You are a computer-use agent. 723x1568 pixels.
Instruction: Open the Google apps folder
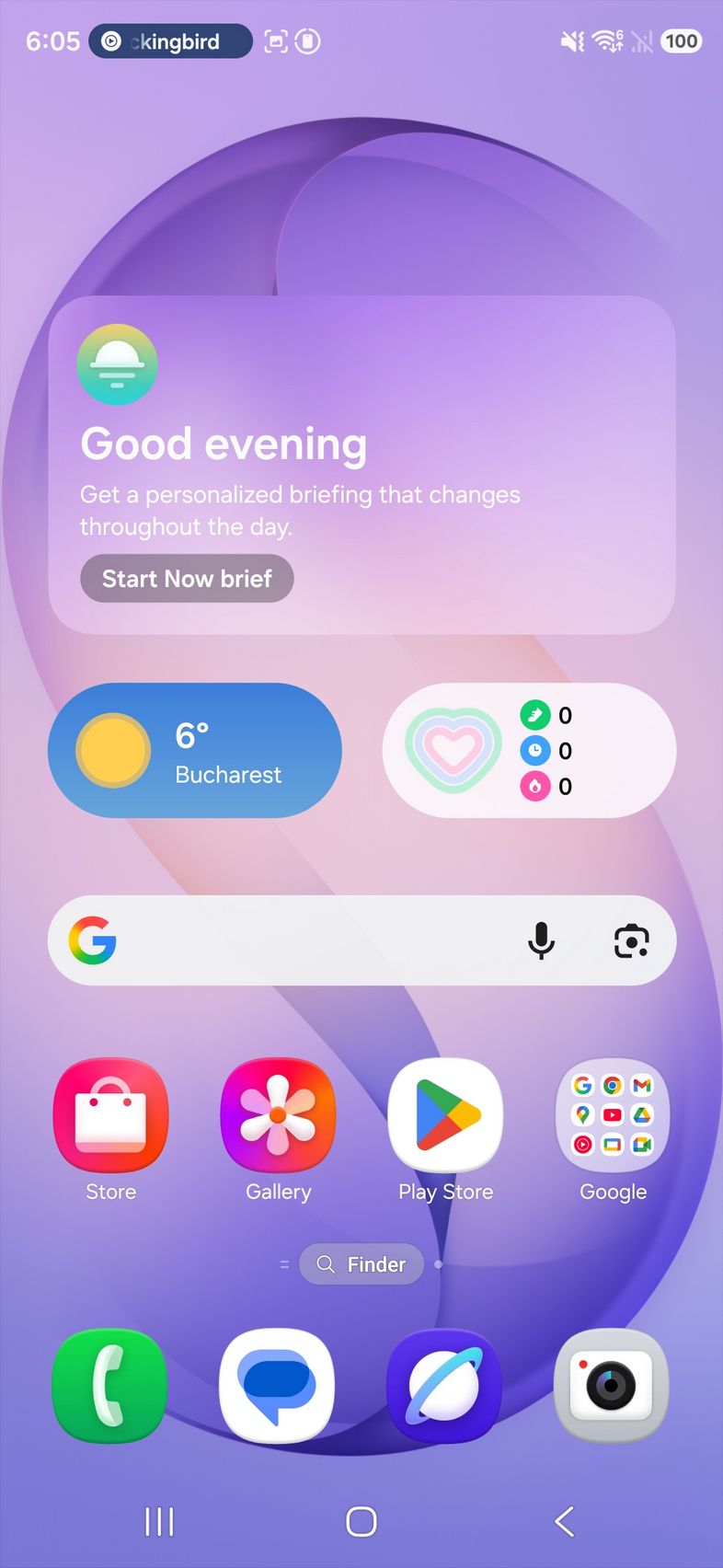[613, 1115]
